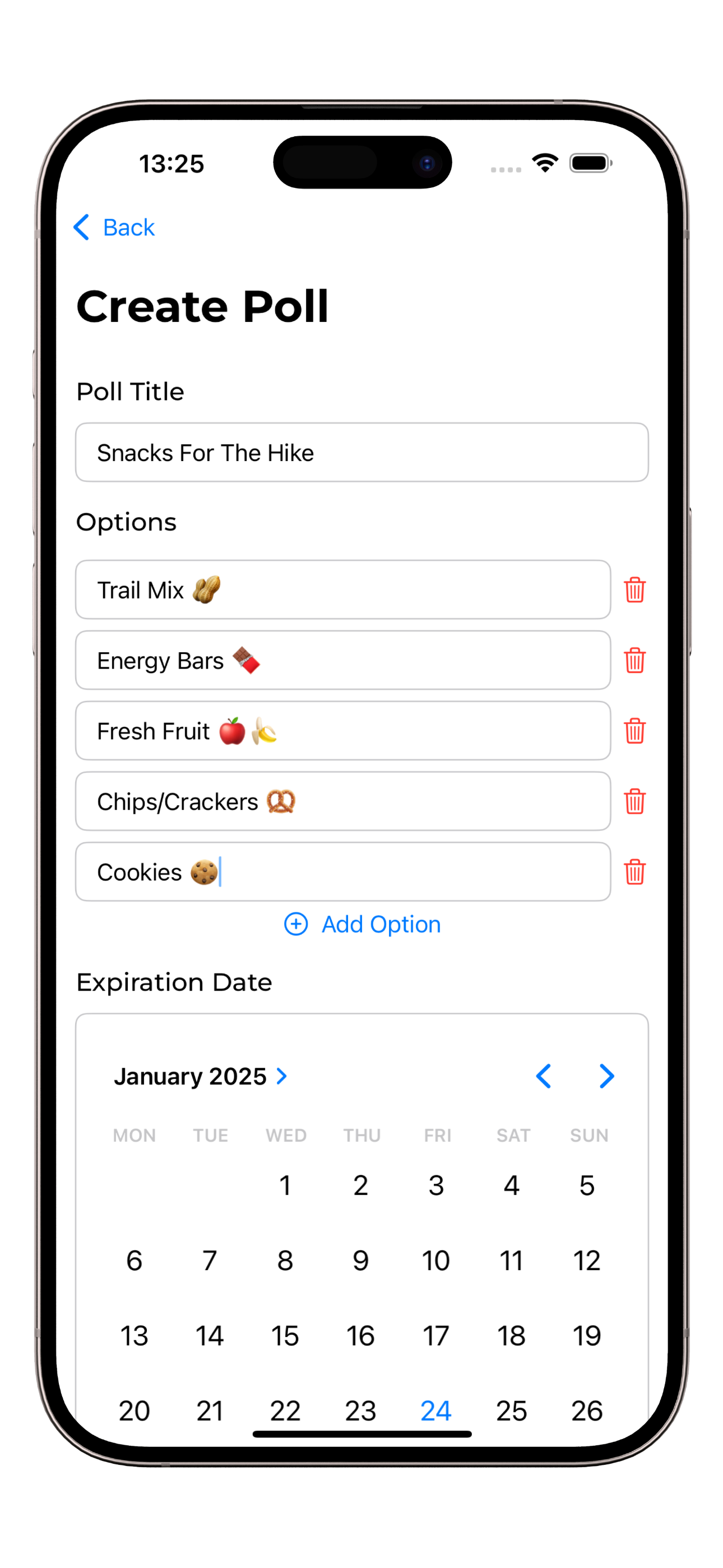Edit the Trail Mix option field
The height and width of the screenshot is (1568, 723).
click(342, 590)
